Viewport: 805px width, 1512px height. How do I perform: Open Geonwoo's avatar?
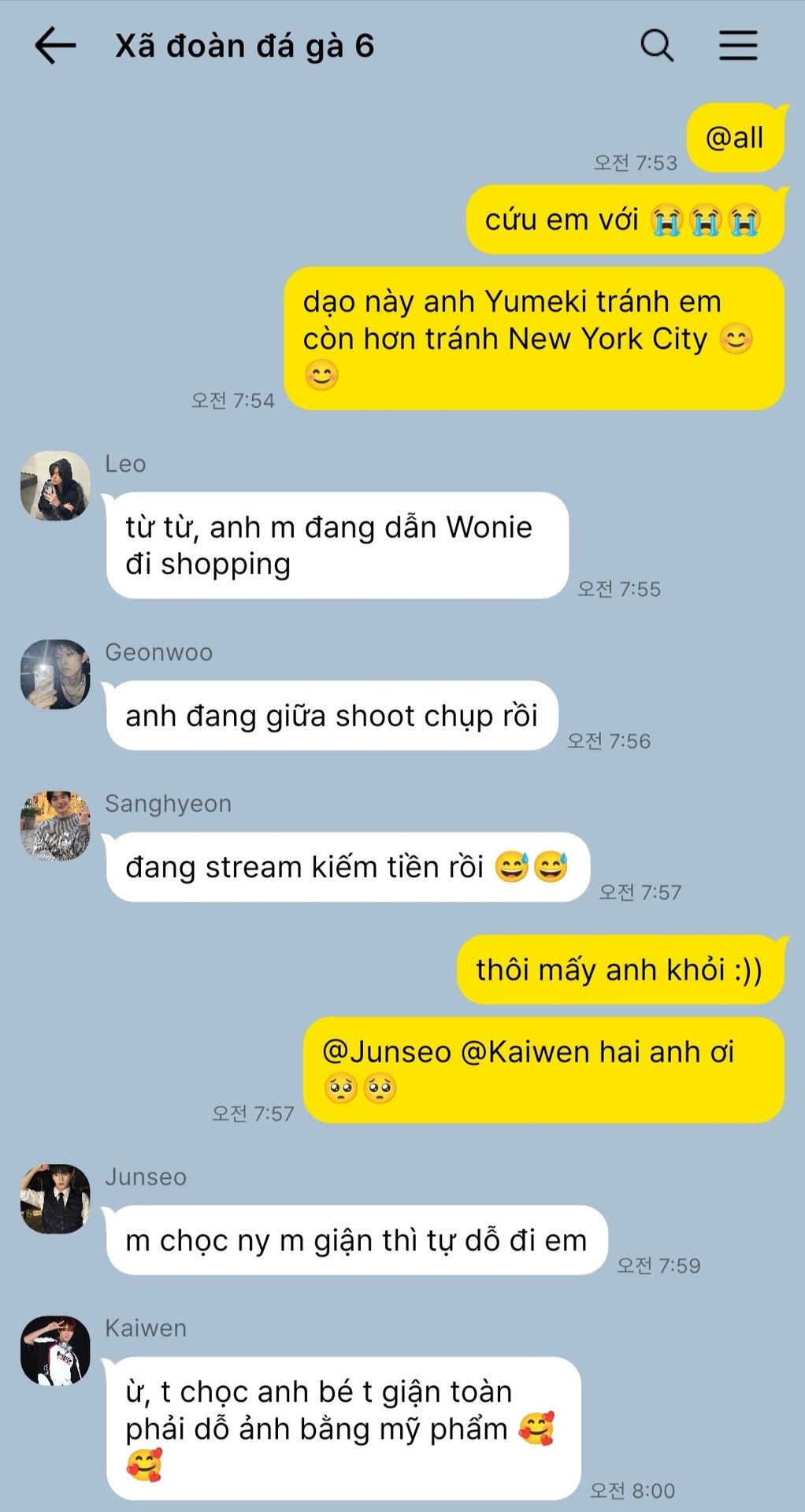pos(55,674)
